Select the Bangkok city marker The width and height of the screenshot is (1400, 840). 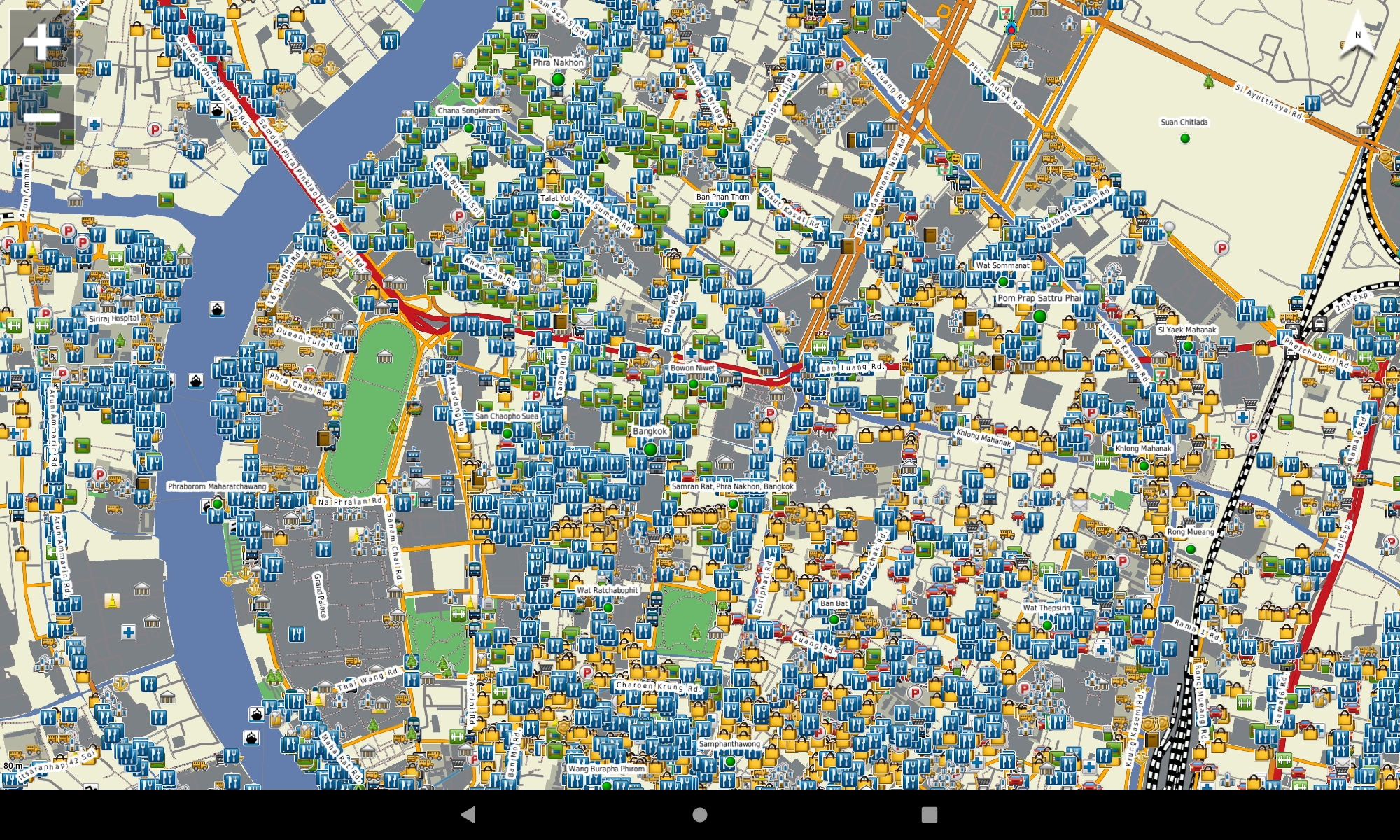tap(650, 449)
